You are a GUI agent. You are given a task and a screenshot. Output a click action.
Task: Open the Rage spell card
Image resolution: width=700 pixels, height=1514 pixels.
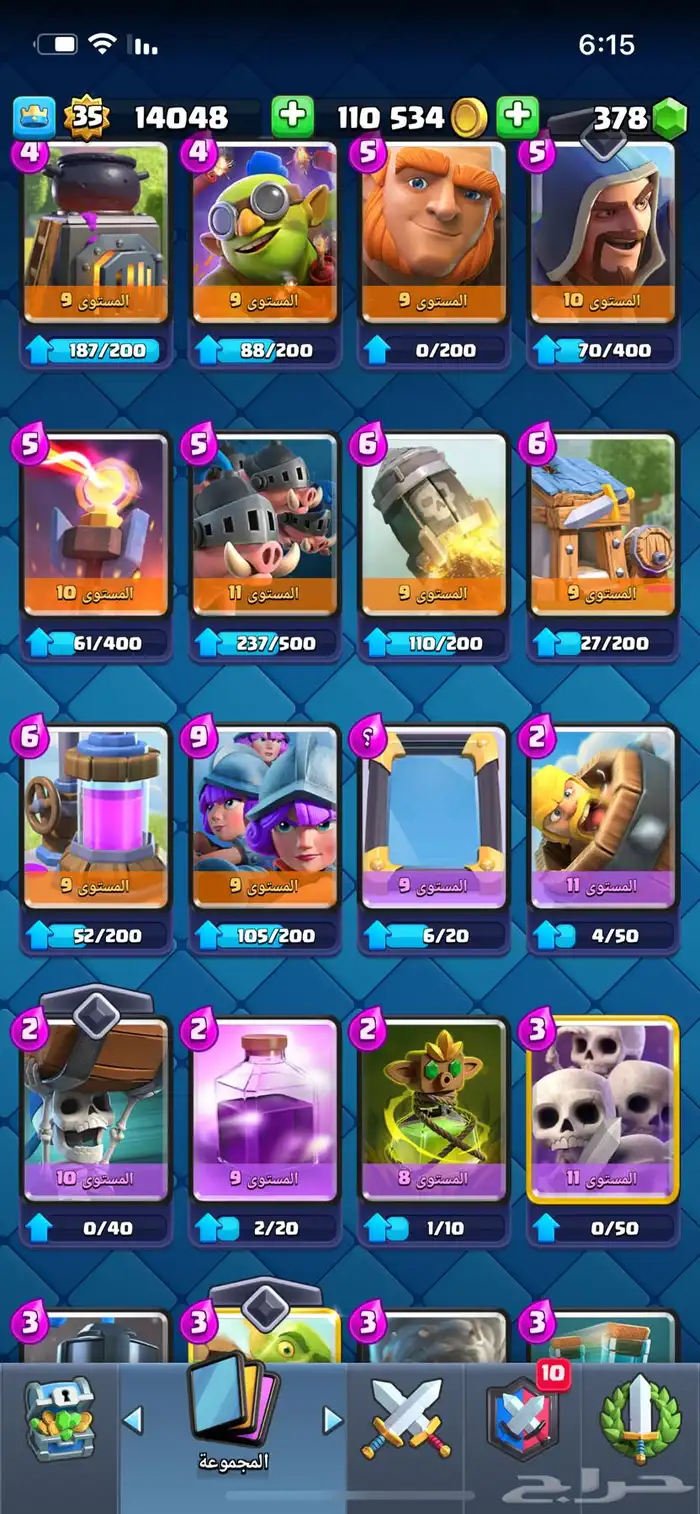[265, 1110]
